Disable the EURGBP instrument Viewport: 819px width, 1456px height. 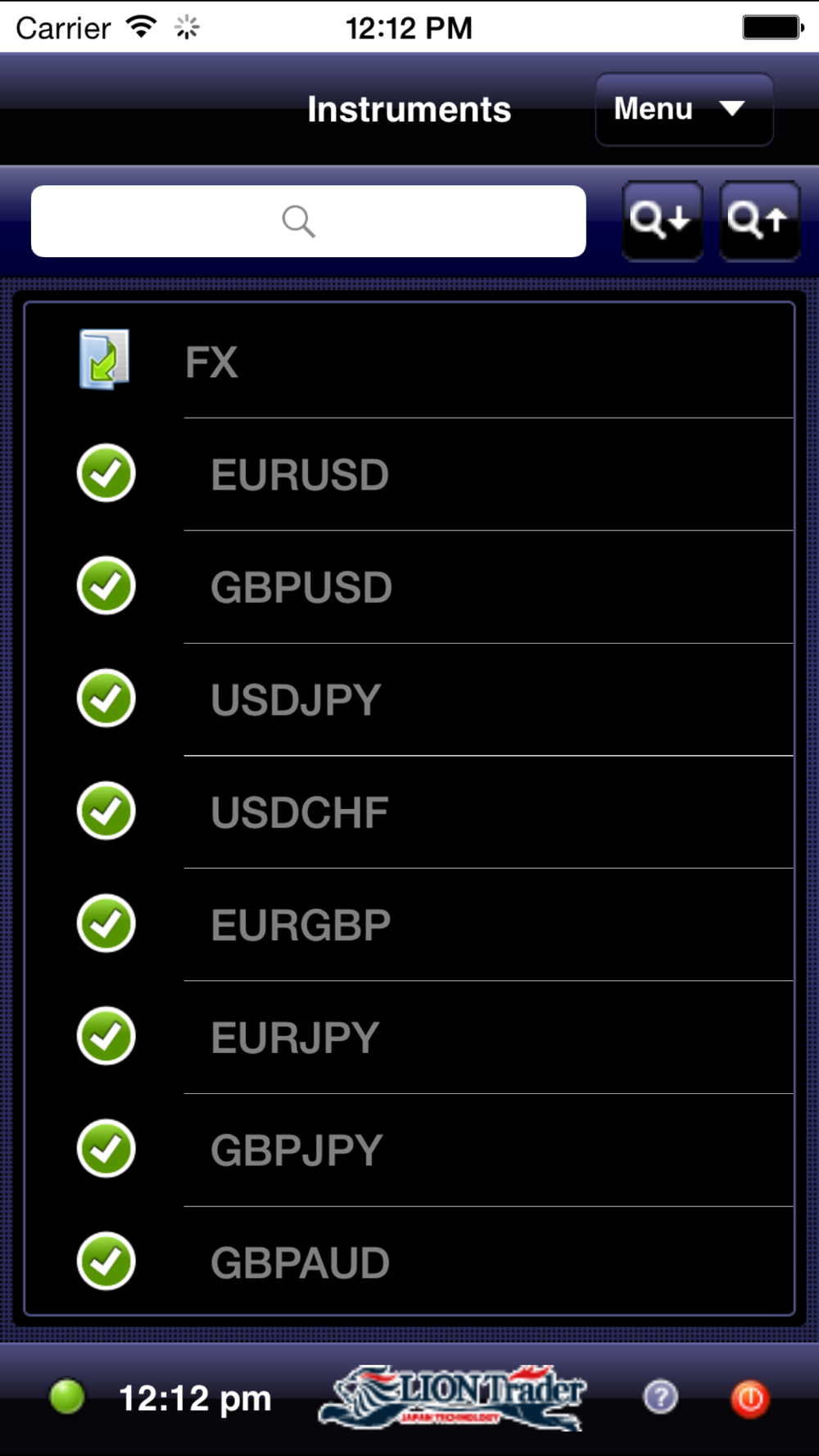pyautogui.click(x=106, y=924)
